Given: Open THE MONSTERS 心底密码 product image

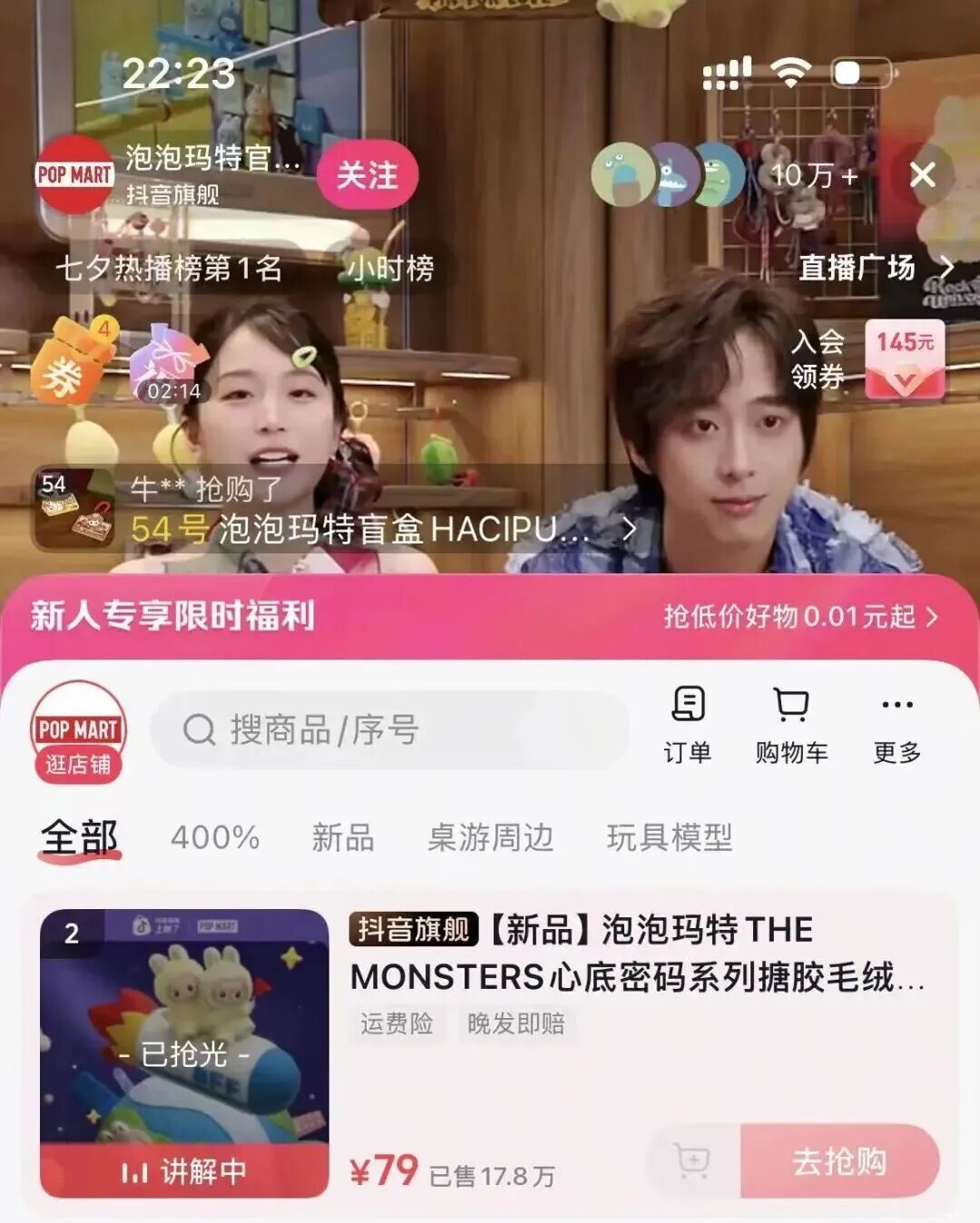Looking at the screenshot, I should click(x=184, y=1052).
